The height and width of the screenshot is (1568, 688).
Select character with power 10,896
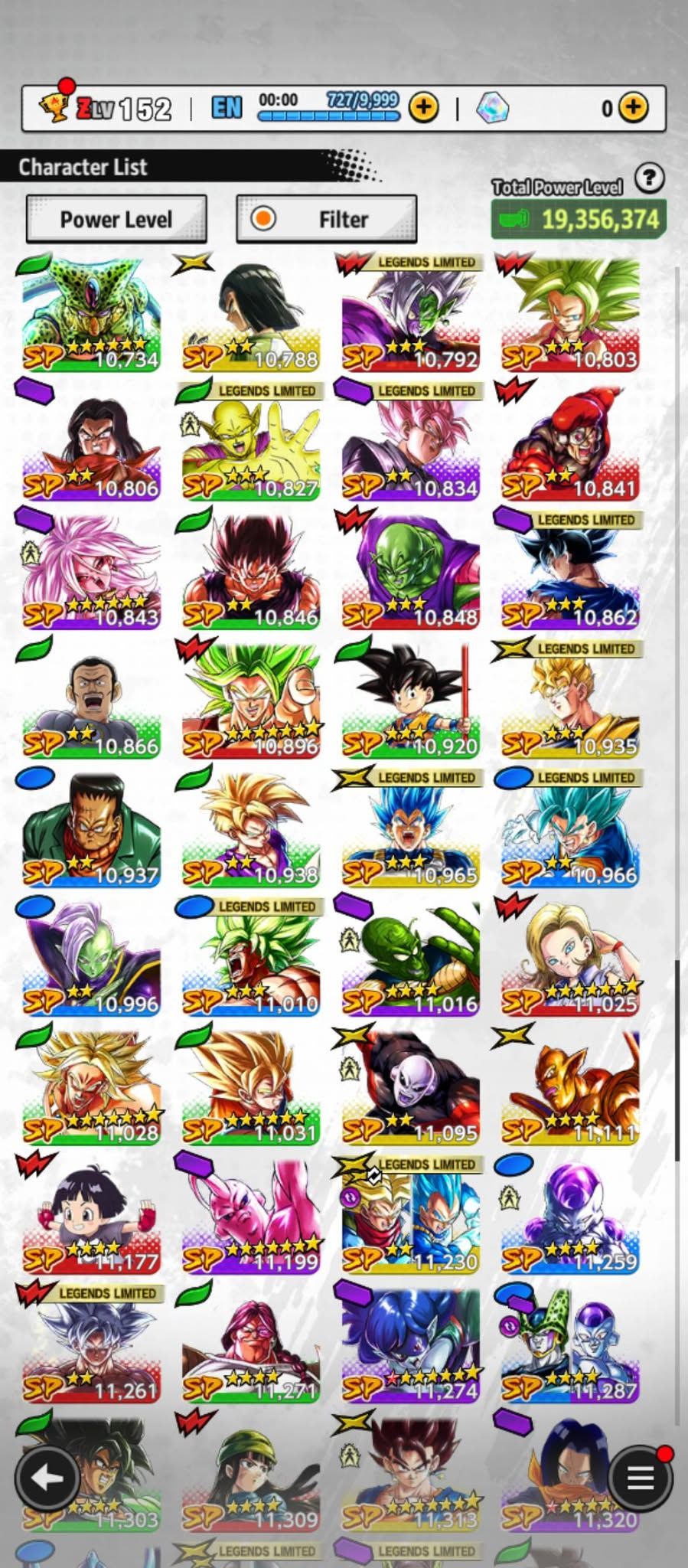251,701
